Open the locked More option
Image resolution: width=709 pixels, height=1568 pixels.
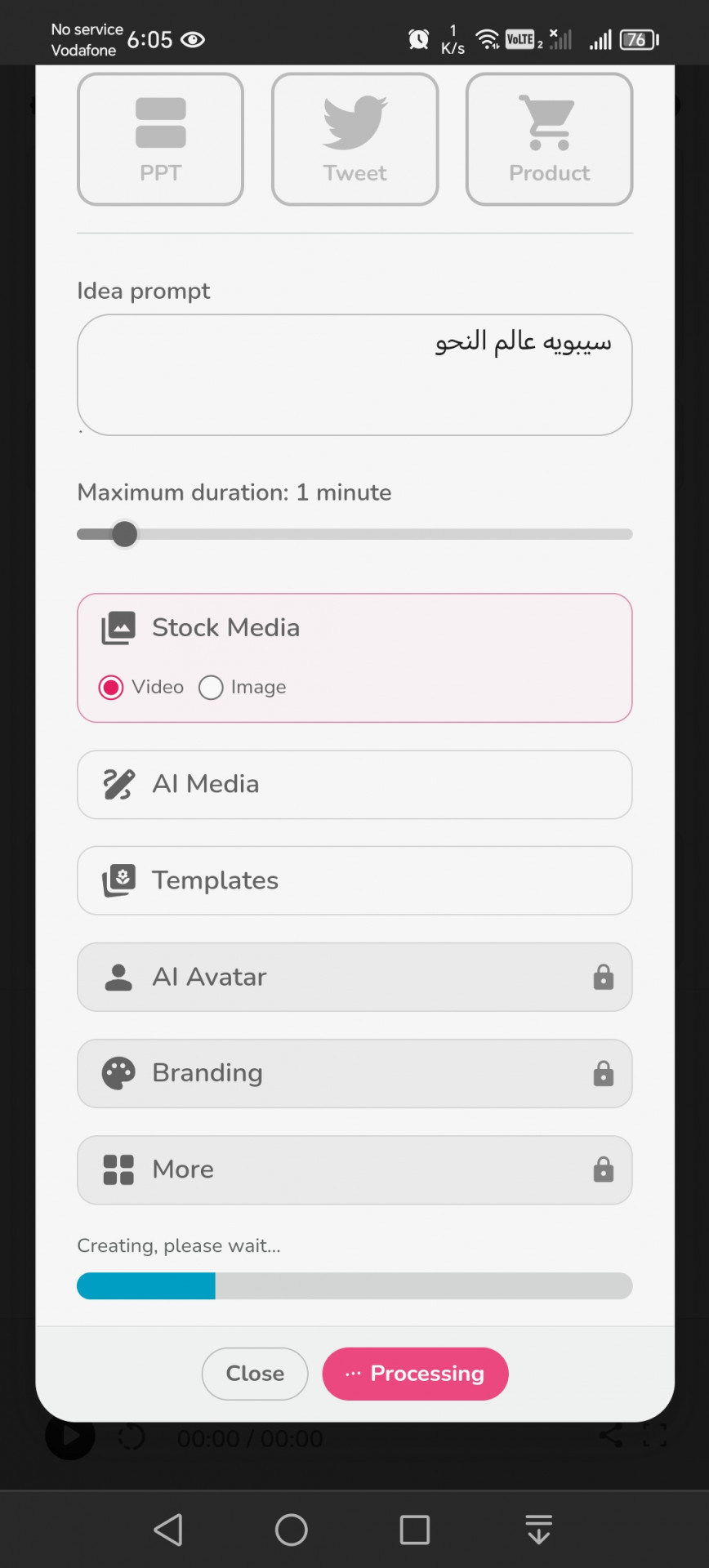(354, 1169)
